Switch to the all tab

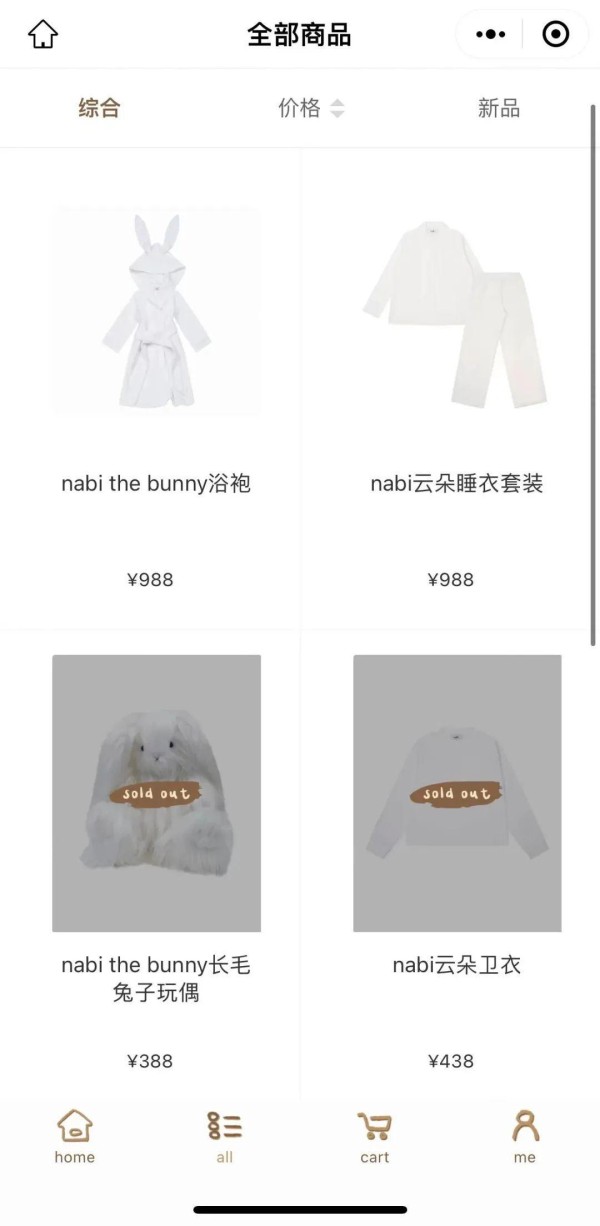click(224, 1137)
